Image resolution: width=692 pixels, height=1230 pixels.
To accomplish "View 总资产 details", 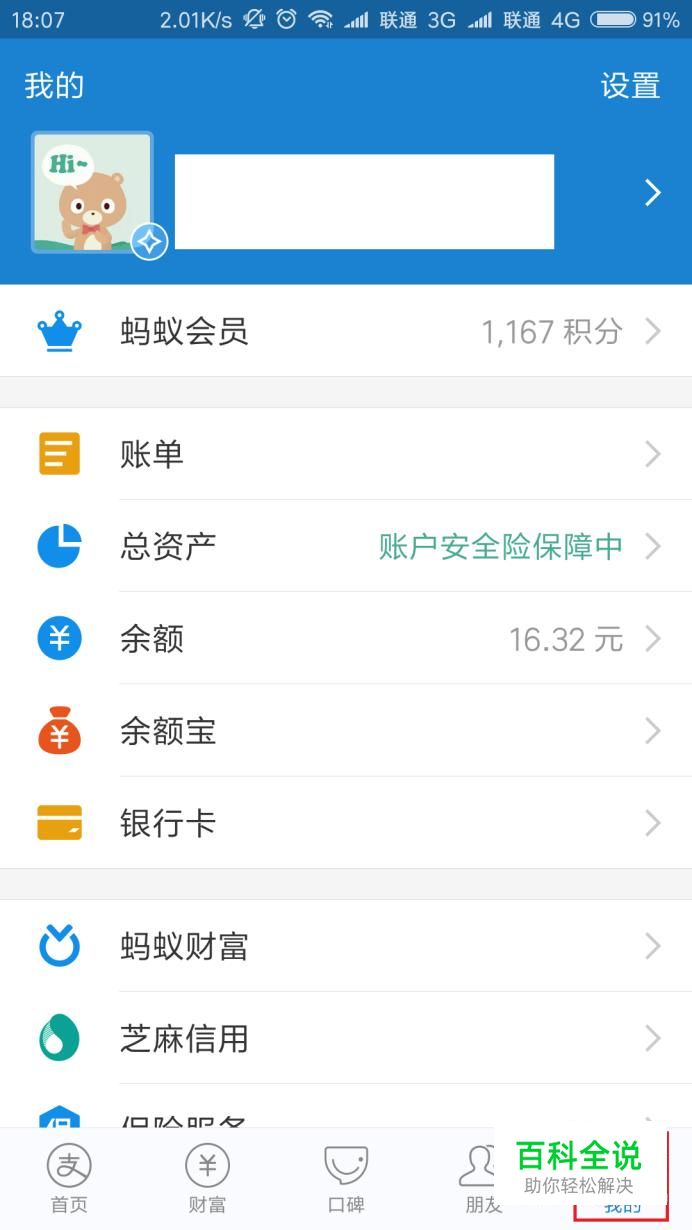I will (x=346, y=546).
